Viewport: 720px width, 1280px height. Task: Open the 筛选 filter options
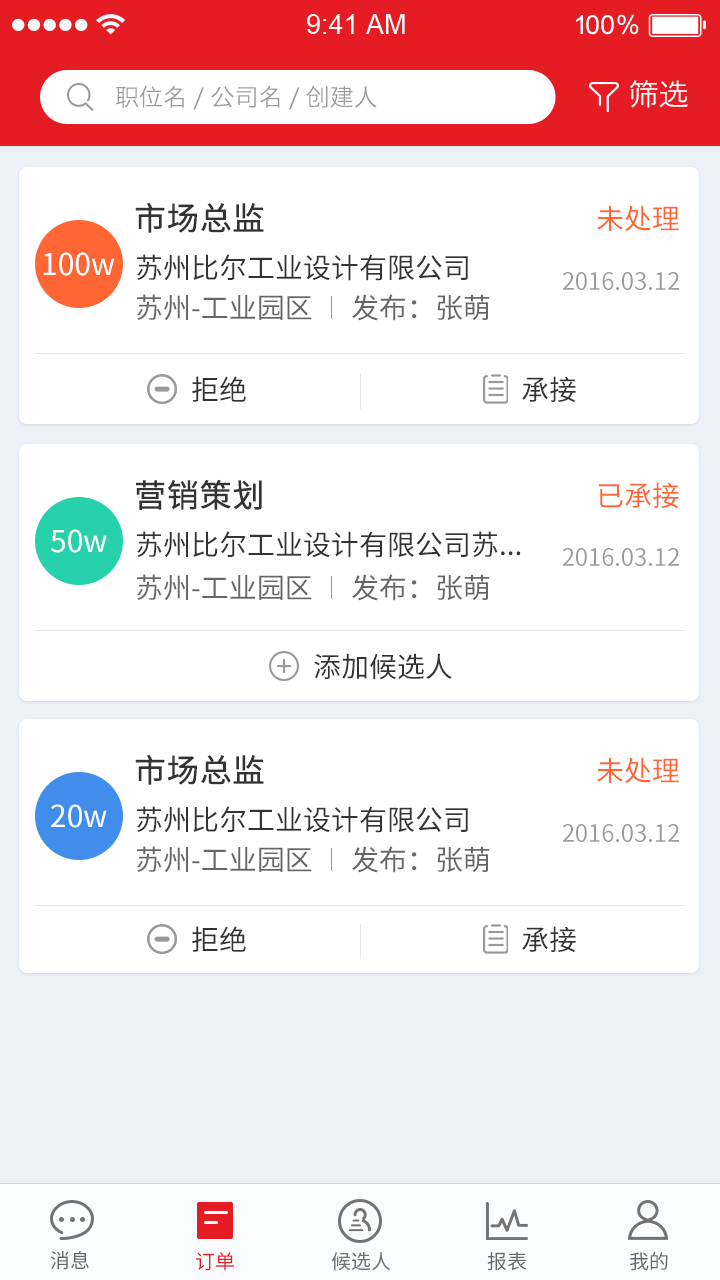(x=638, y=96)
